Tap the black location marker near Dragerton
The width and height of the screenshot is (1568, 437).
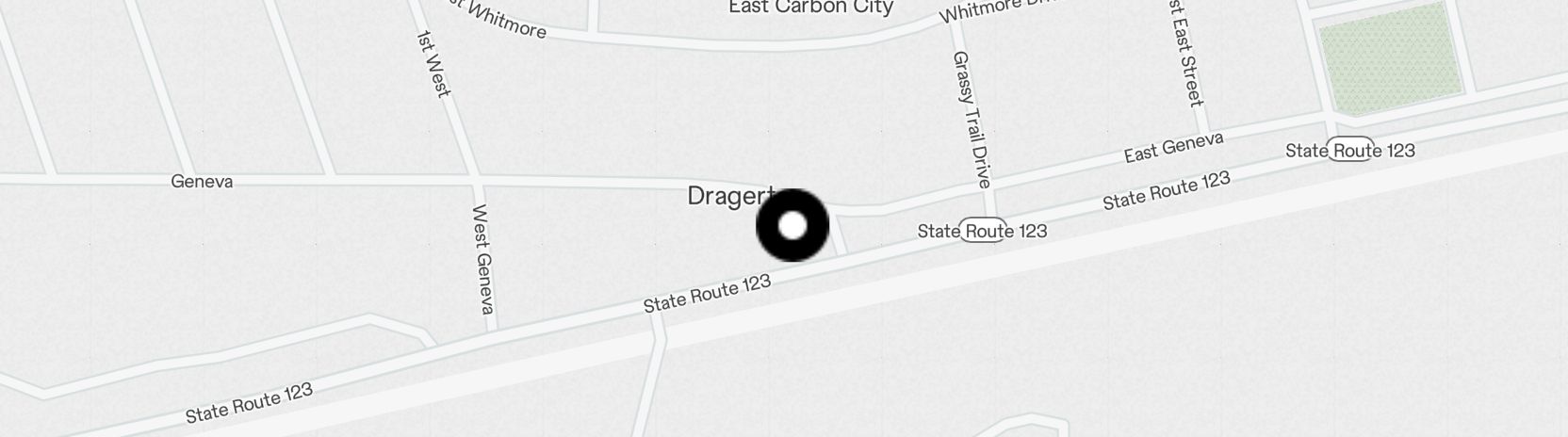point(792,225)
